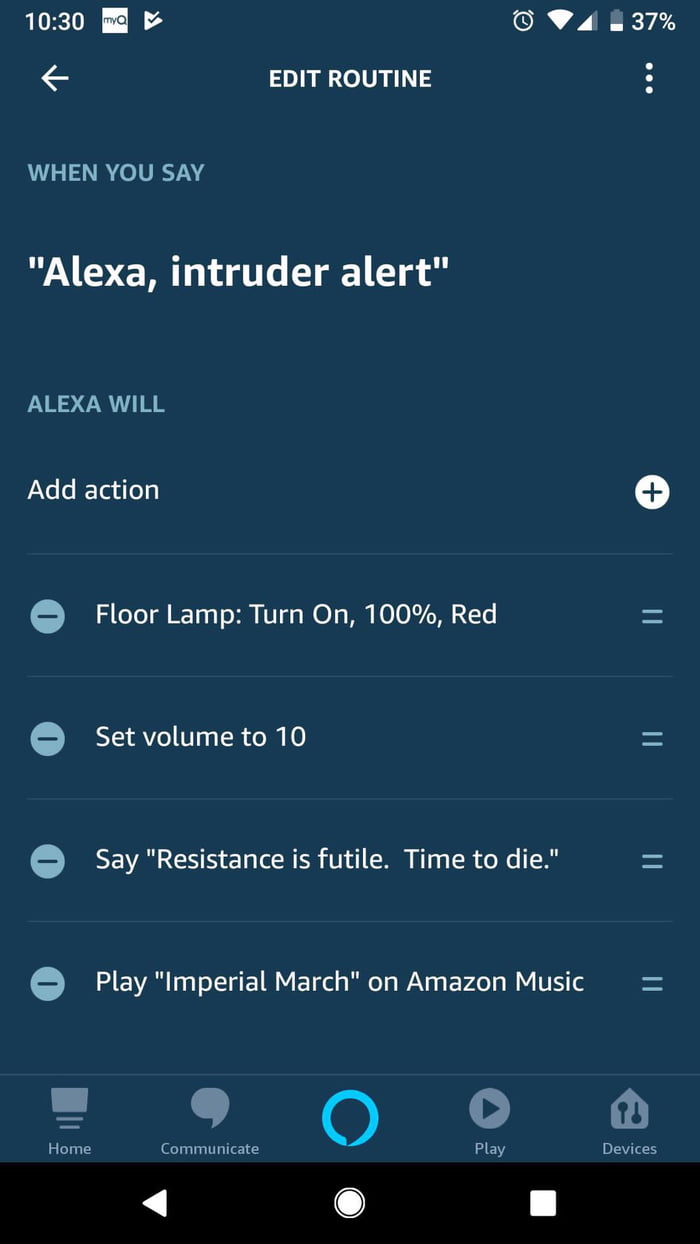
Task: Remove the Floor Lamp action
Action: (x=47, y=616)
